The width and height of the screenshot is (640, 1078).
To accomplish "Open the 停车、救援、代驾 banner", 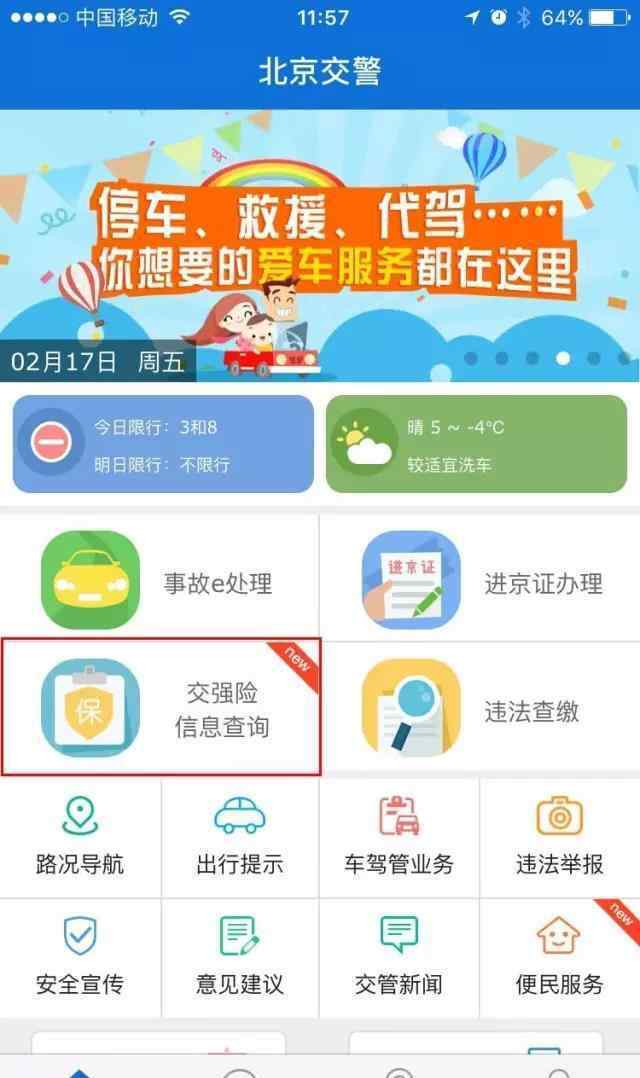I will [320, 245].
